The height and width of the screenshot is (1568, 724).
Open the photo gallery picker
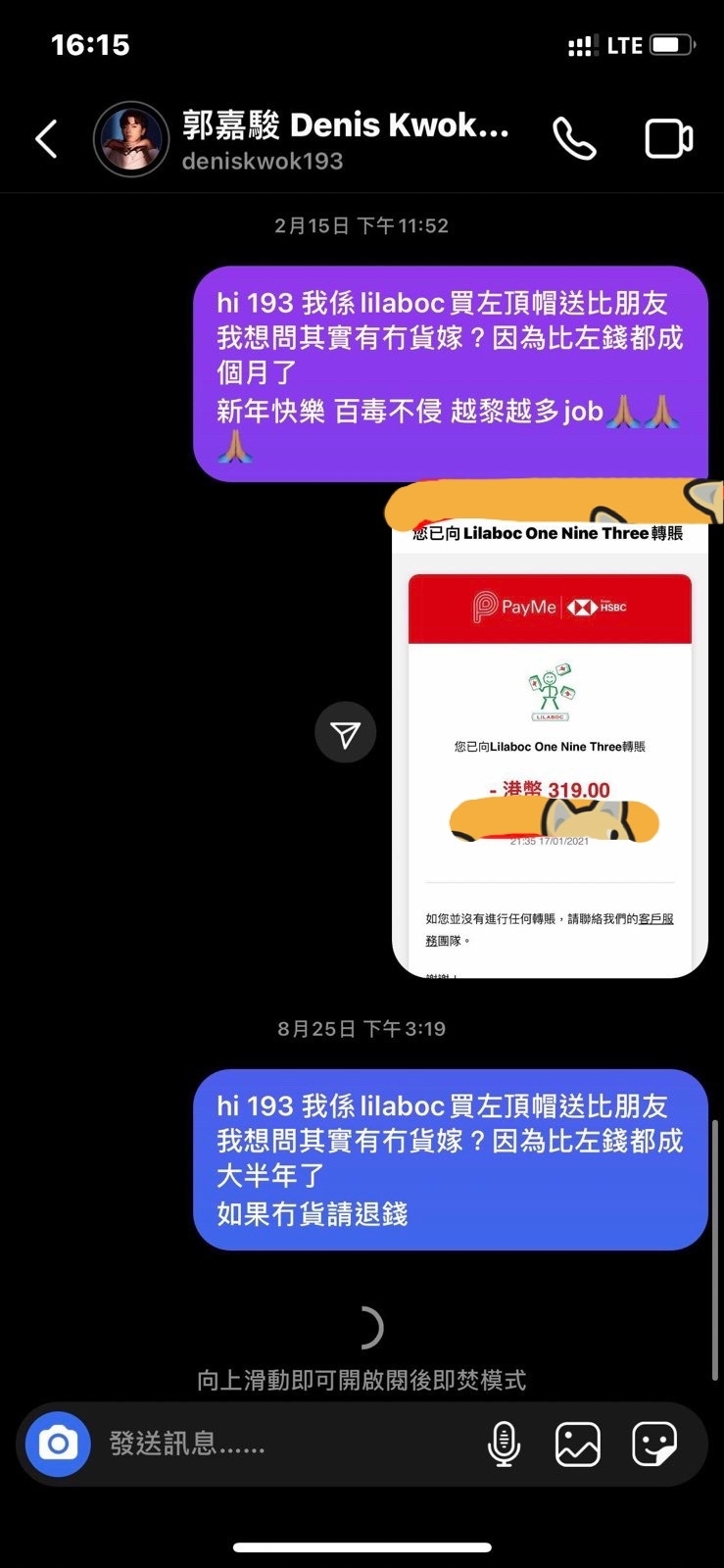coord(578,1444)
